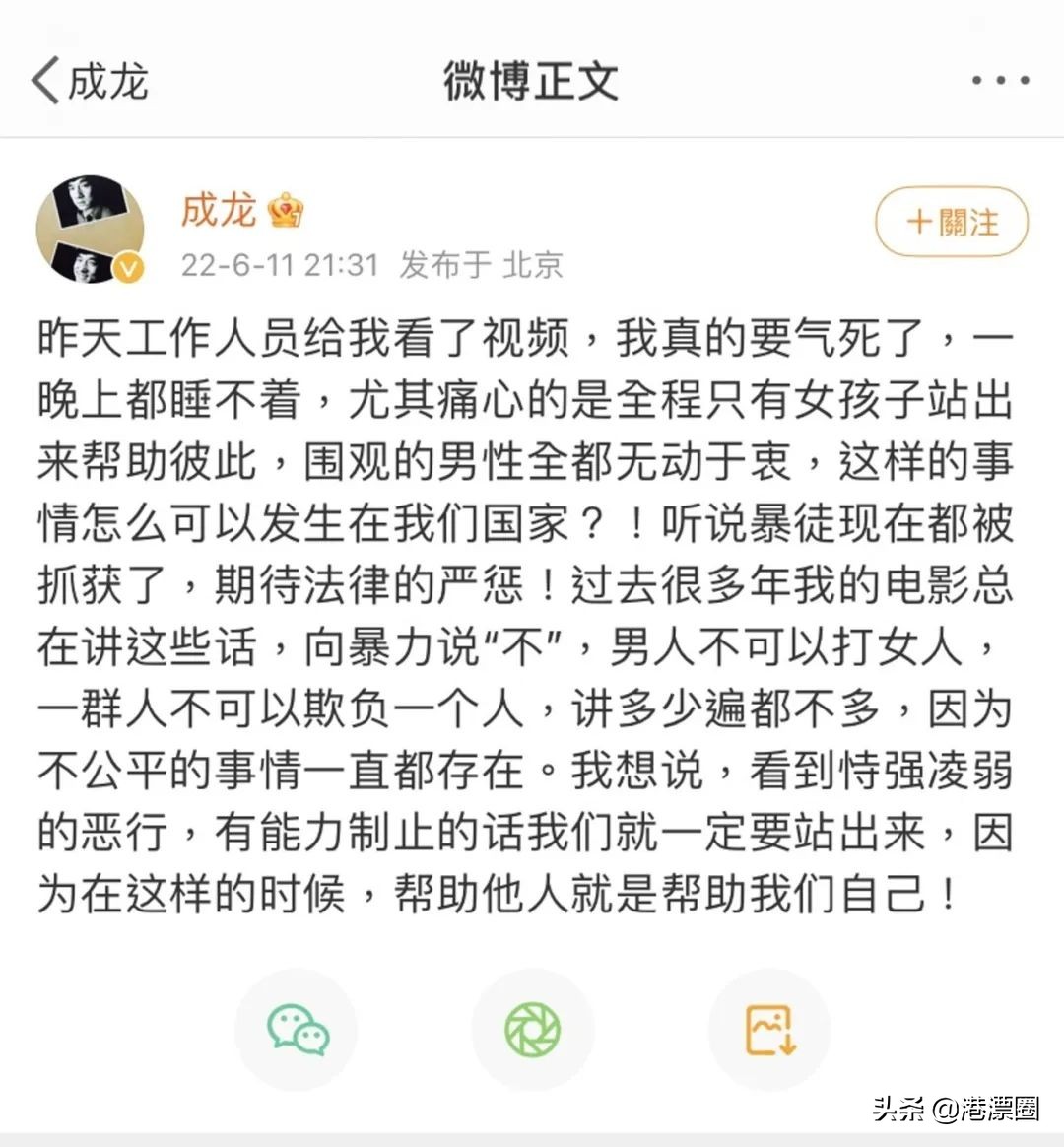Open the location link 北京
Viewport: 1064px width, 1147px height.
coord(533,264)
